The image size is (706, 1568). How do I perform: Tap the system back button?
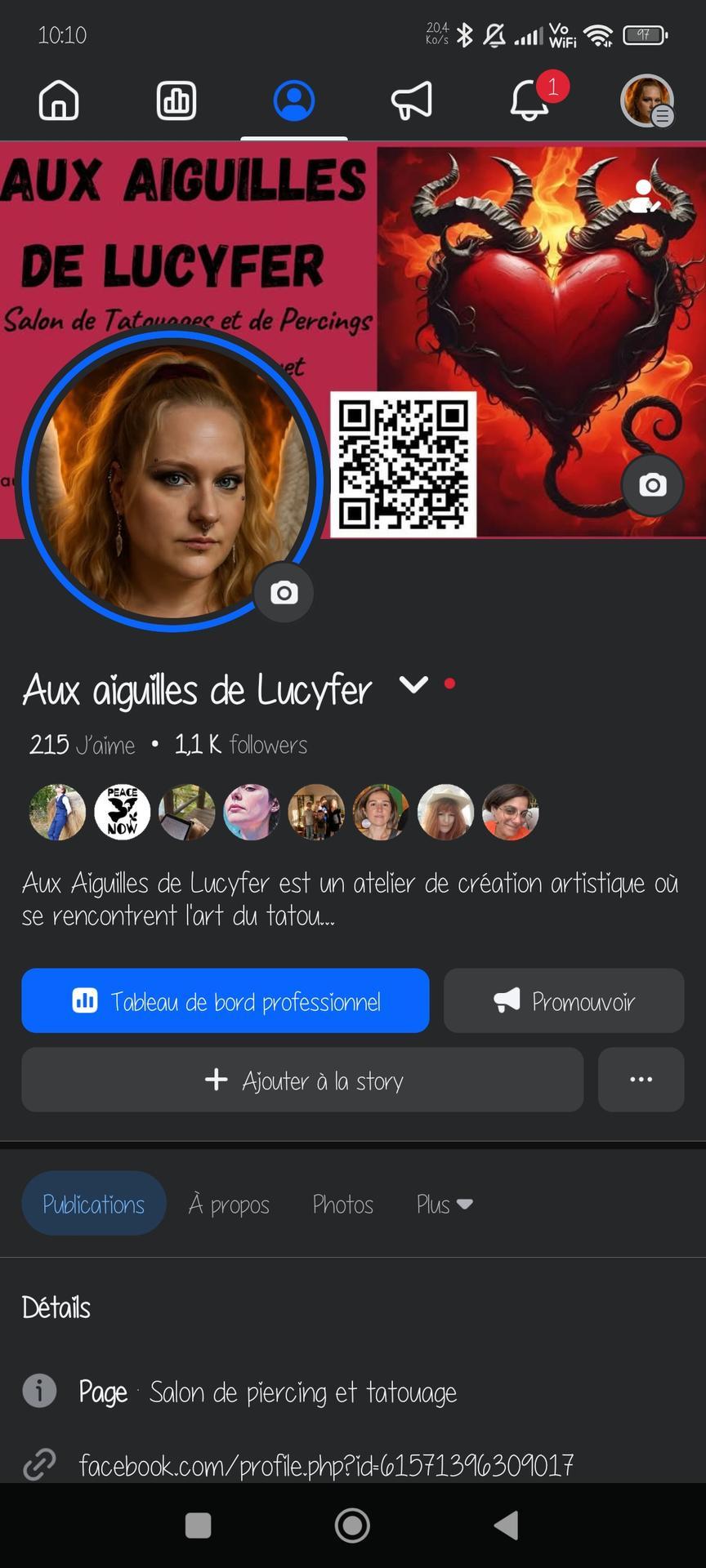(x=507, y=1525)
